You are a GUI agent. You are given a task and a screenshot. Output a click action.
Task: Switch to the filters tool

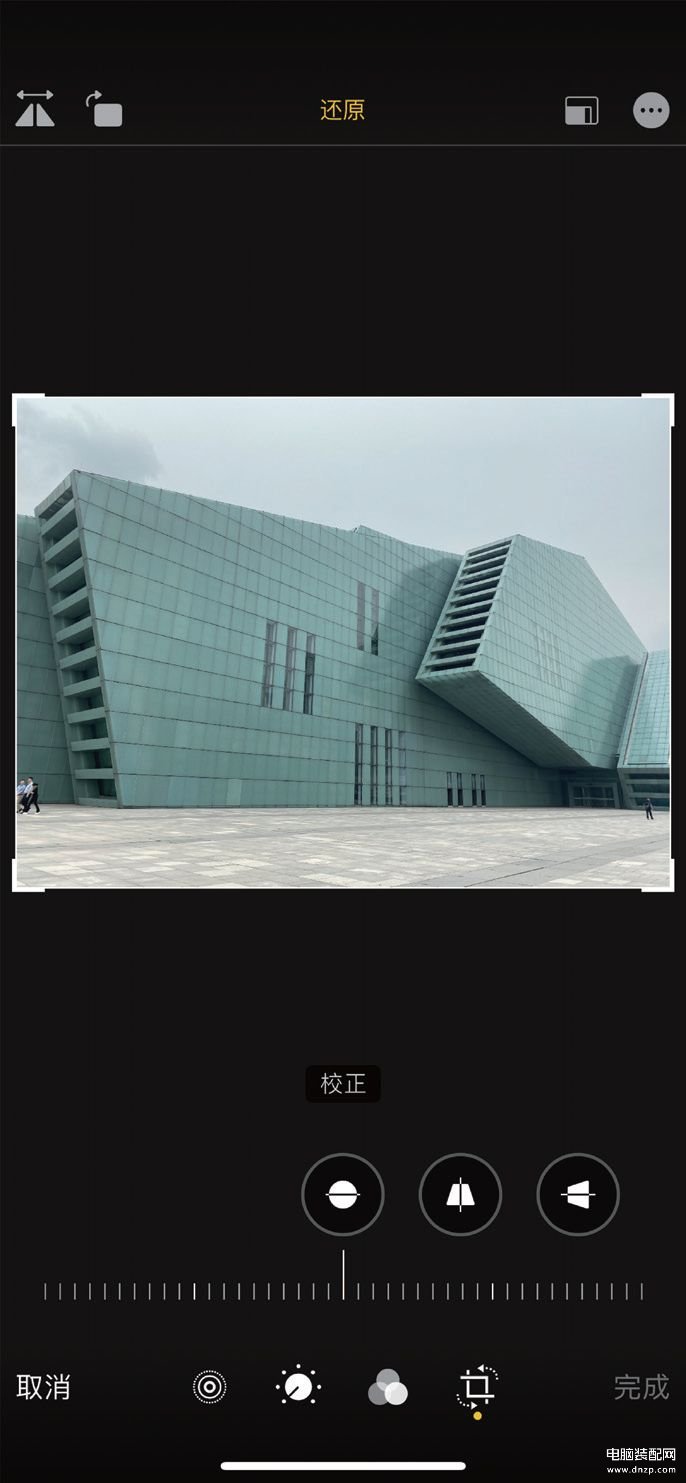(x=387, y=1388)
